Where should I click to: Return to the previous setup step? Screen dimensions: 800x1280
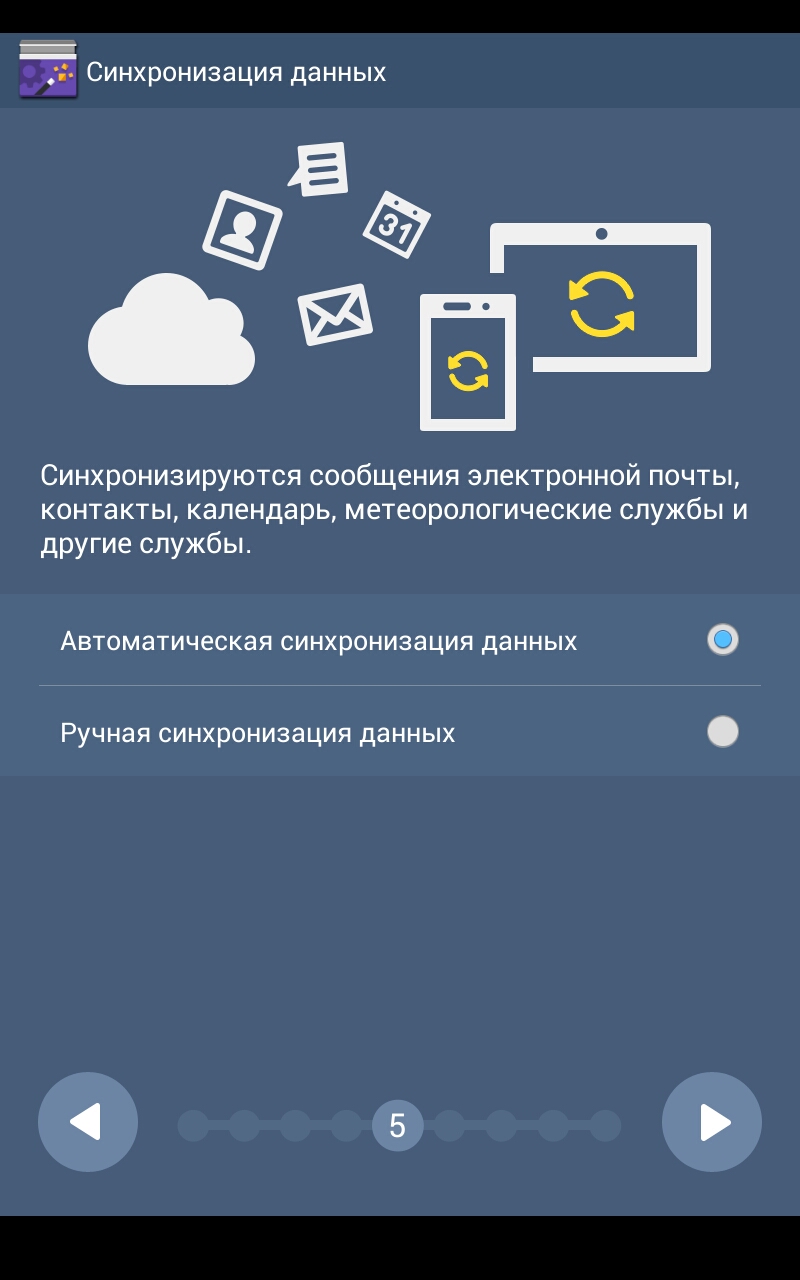[x=88, y=1122]
